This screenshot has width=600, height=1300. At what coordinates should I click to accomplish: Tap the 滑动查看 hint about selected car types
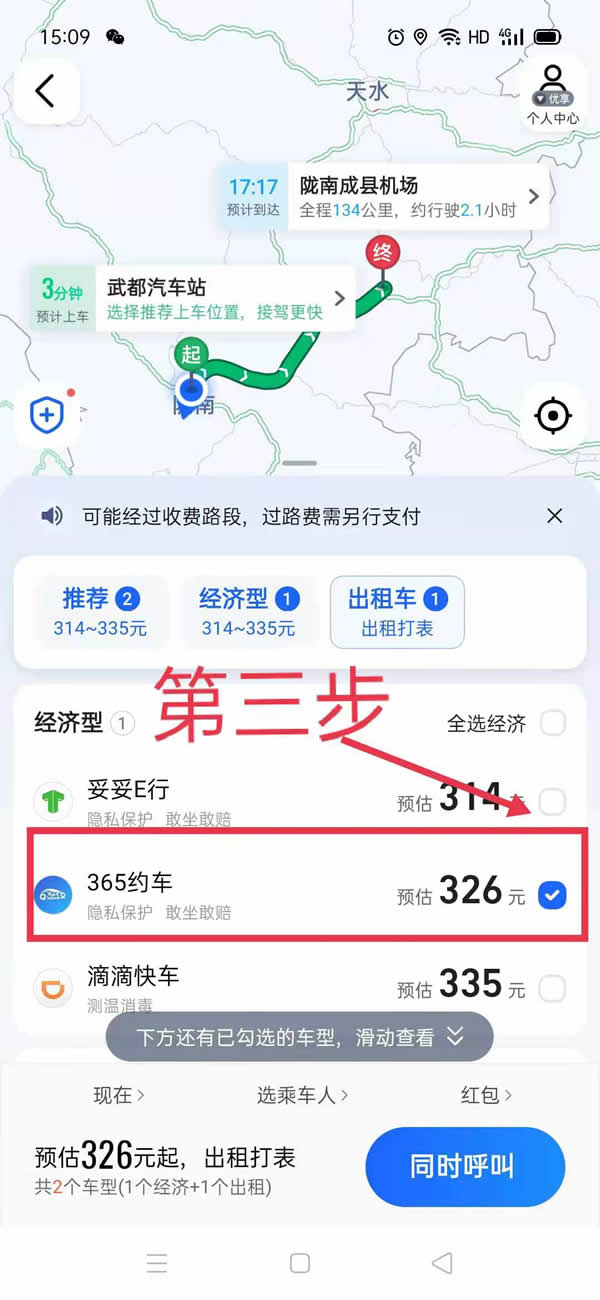point(300,1036)
